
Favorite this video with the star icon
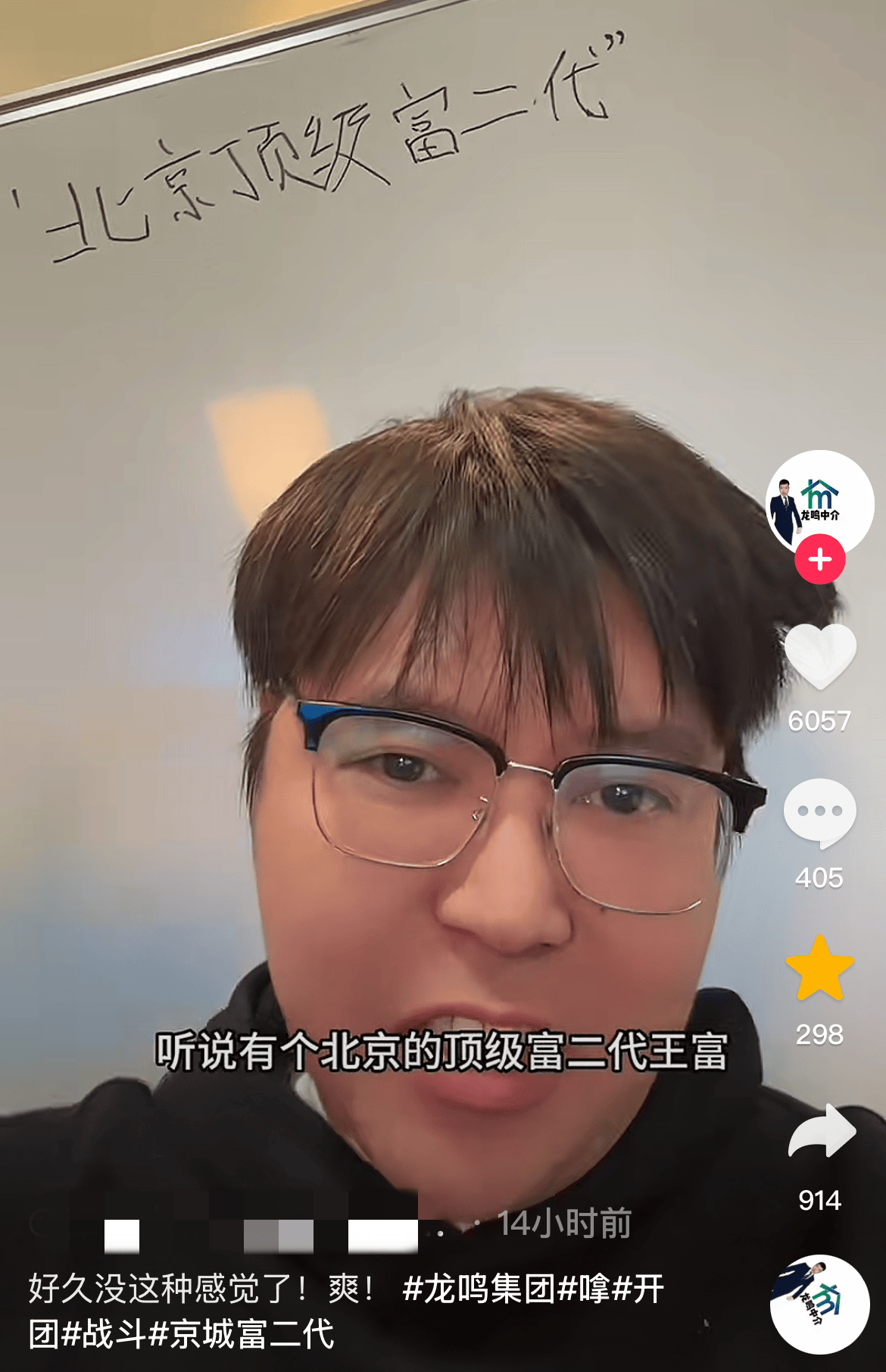(x=819, y=968)
